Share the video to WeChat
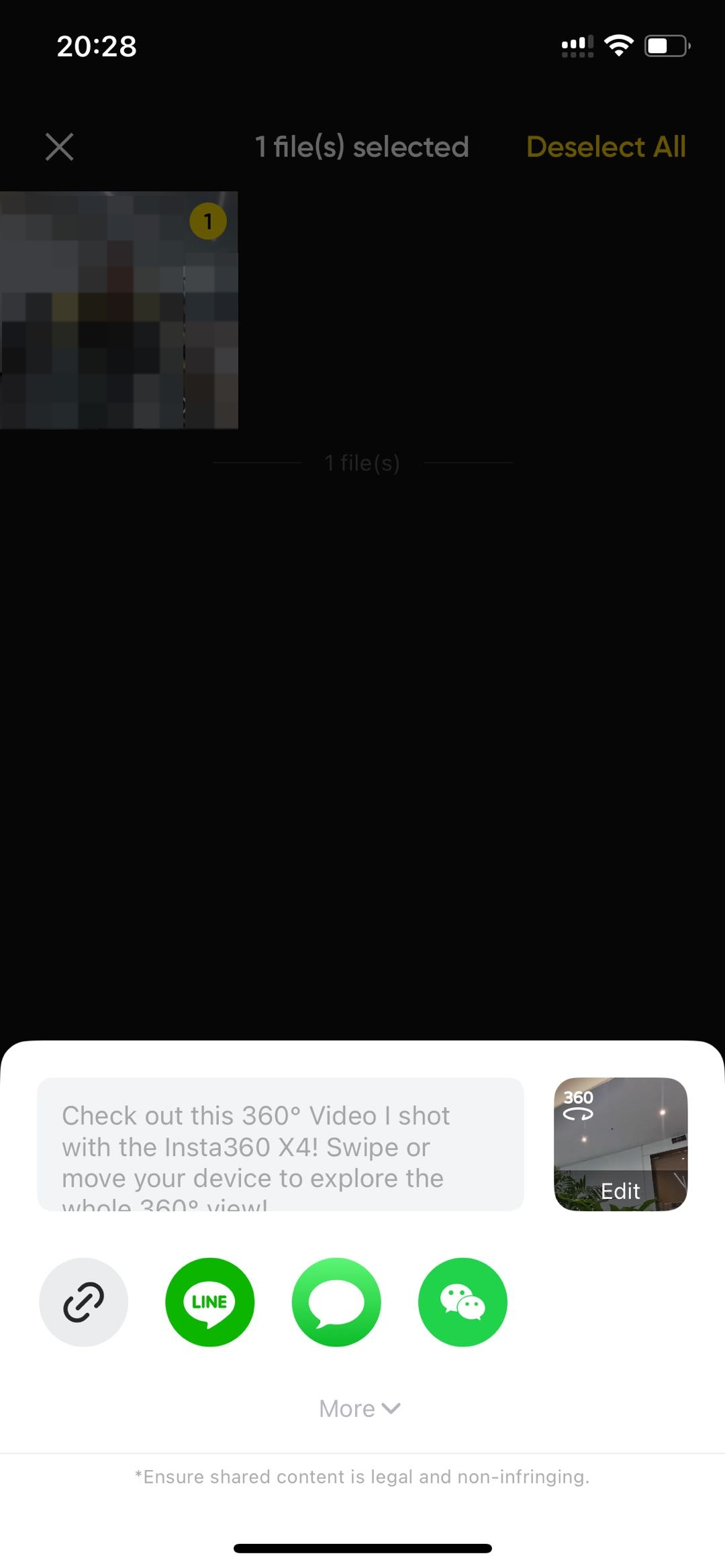The image size is (725, 1568). pos(462,1302)
